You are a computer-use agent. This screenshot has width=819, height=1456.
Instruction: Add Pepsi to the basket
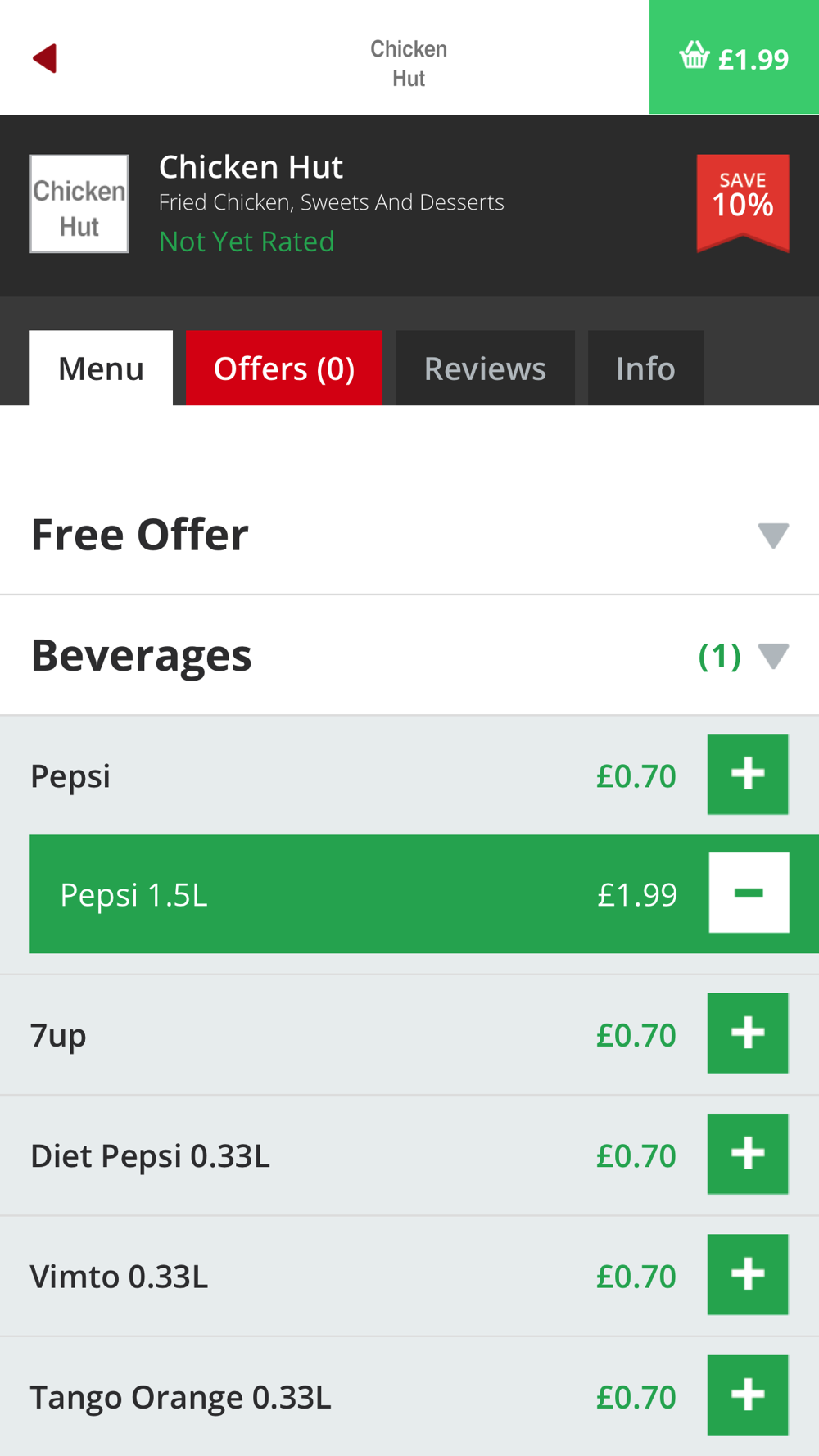748,774
